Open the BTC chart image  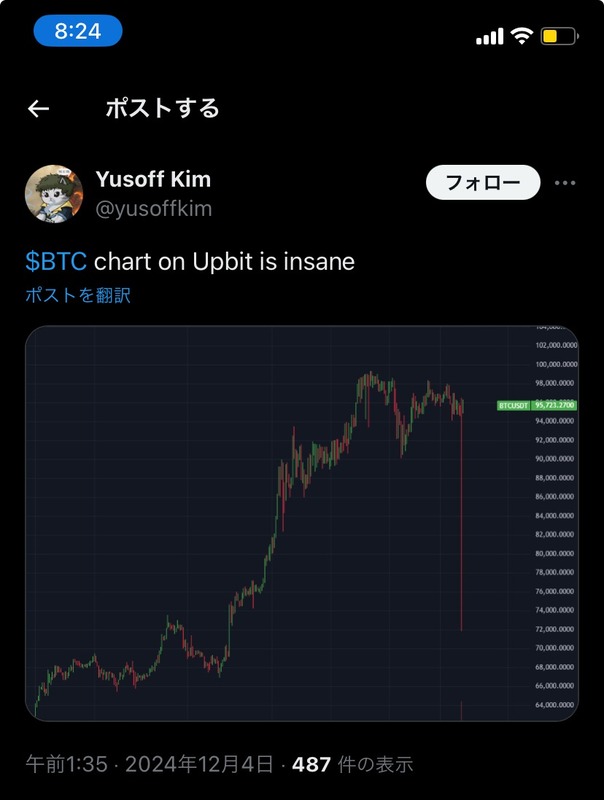pos(300,522)
